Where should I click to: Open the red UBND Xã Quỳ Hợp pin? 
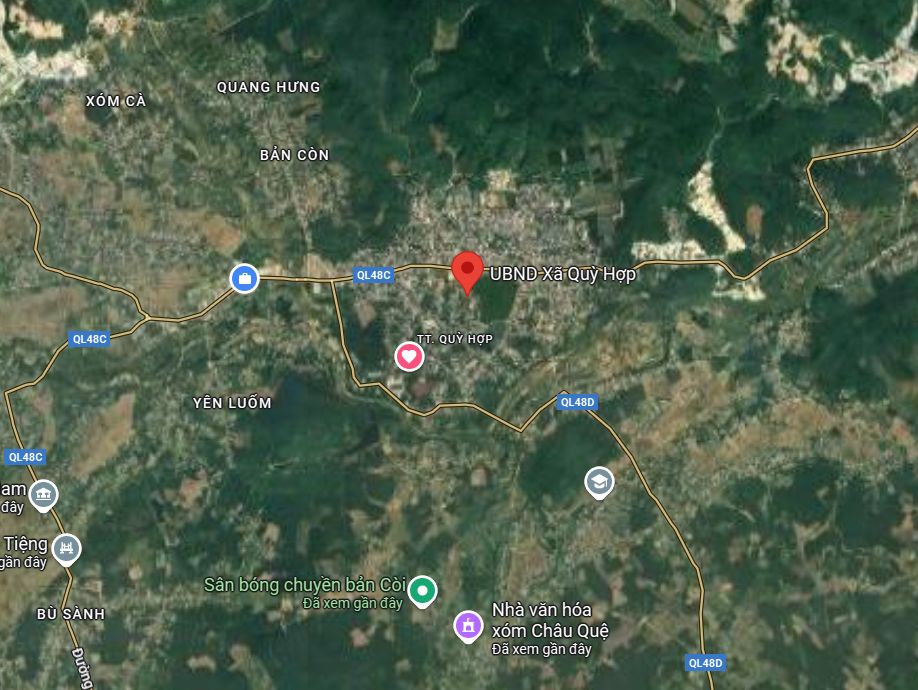coord(467,271)
